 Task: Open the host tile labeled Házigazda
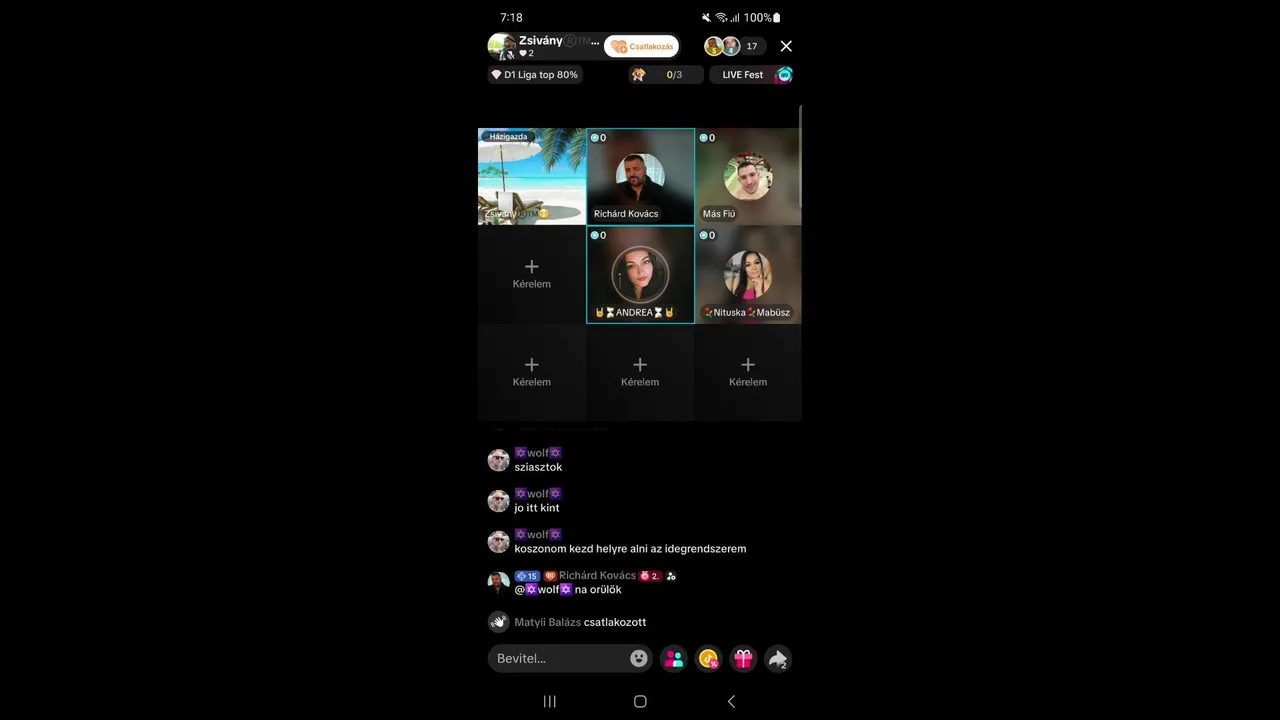pyautogui.click(x=532, y=177)
